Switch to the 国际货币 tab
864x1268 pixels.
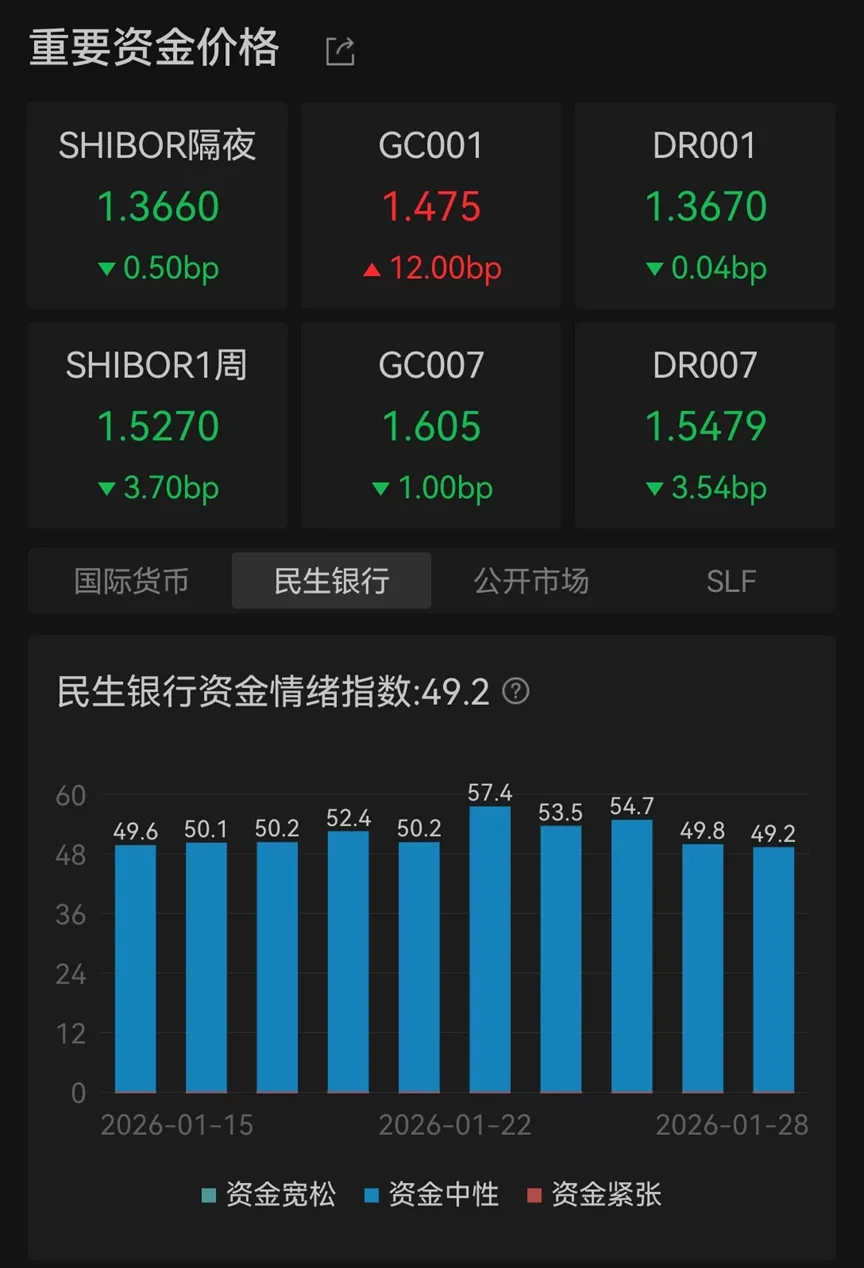tap(131, 581)
